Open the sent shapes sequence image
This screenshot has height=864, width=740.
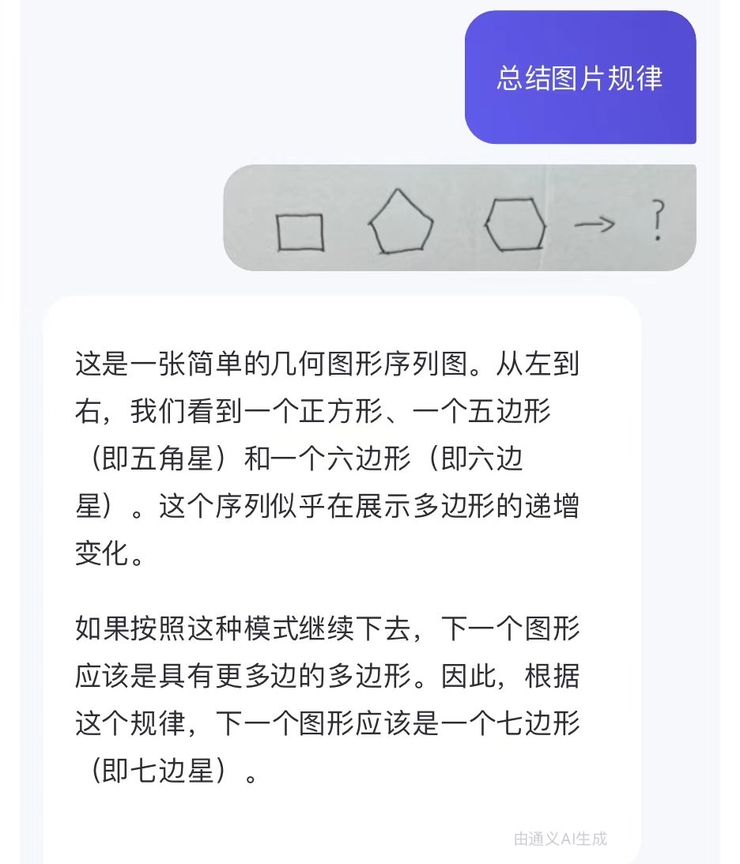coord(459,218)
